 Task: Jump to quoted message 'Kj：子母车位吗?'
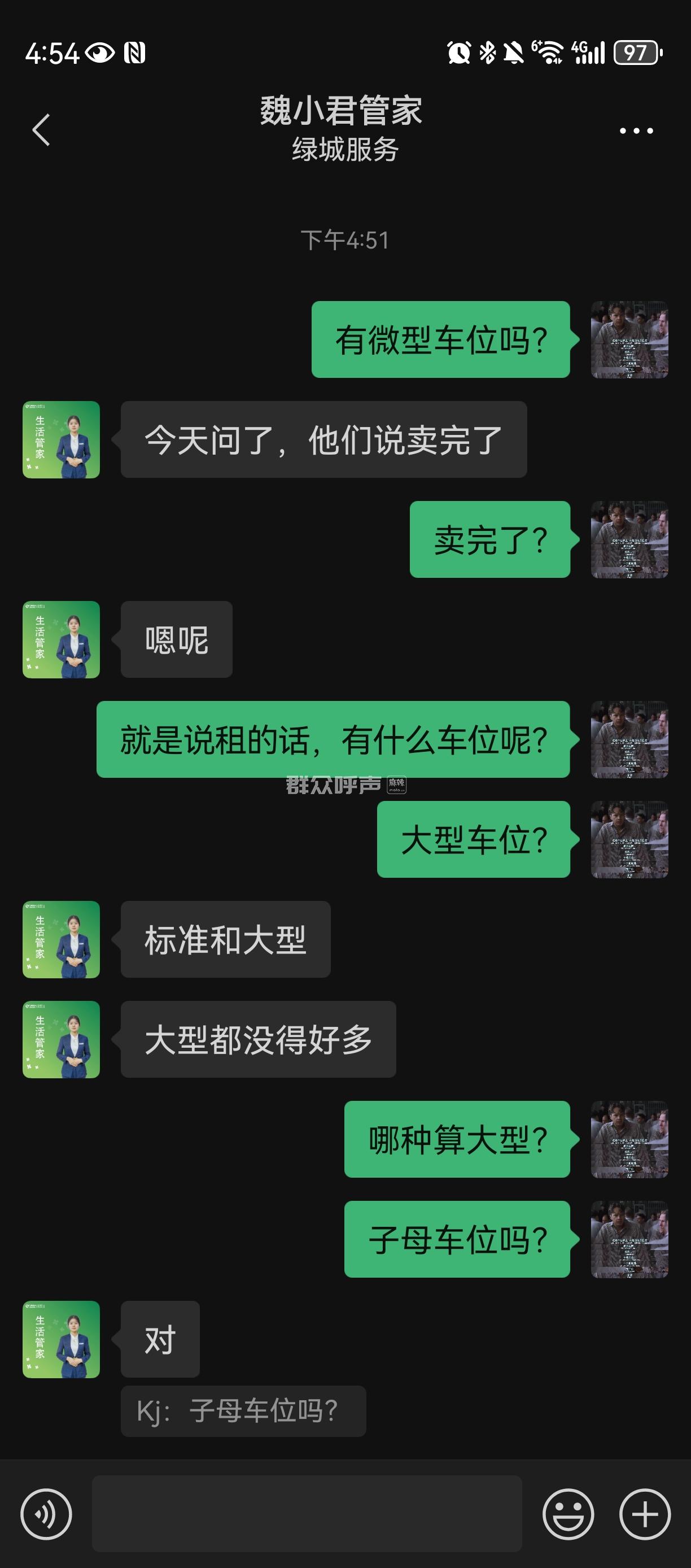(x=243, y=1411)
